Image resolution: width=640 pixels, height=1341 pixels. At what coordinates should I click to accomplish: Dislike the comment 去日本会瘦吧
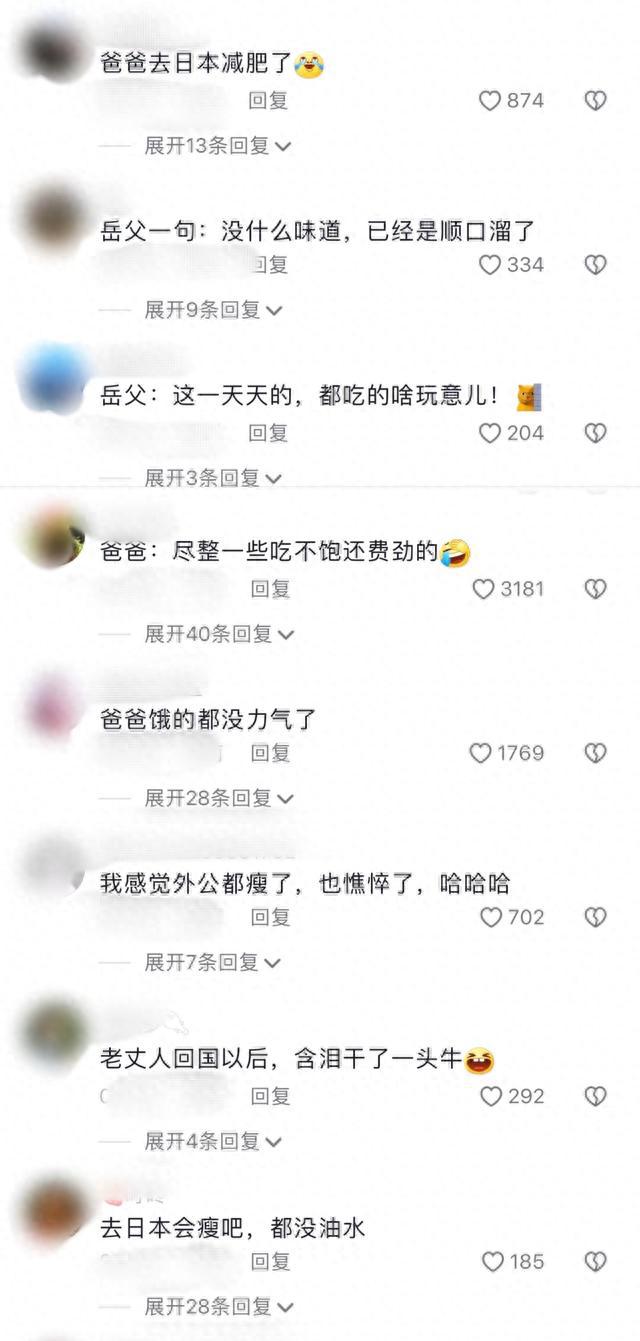[x=596, y=1262]
